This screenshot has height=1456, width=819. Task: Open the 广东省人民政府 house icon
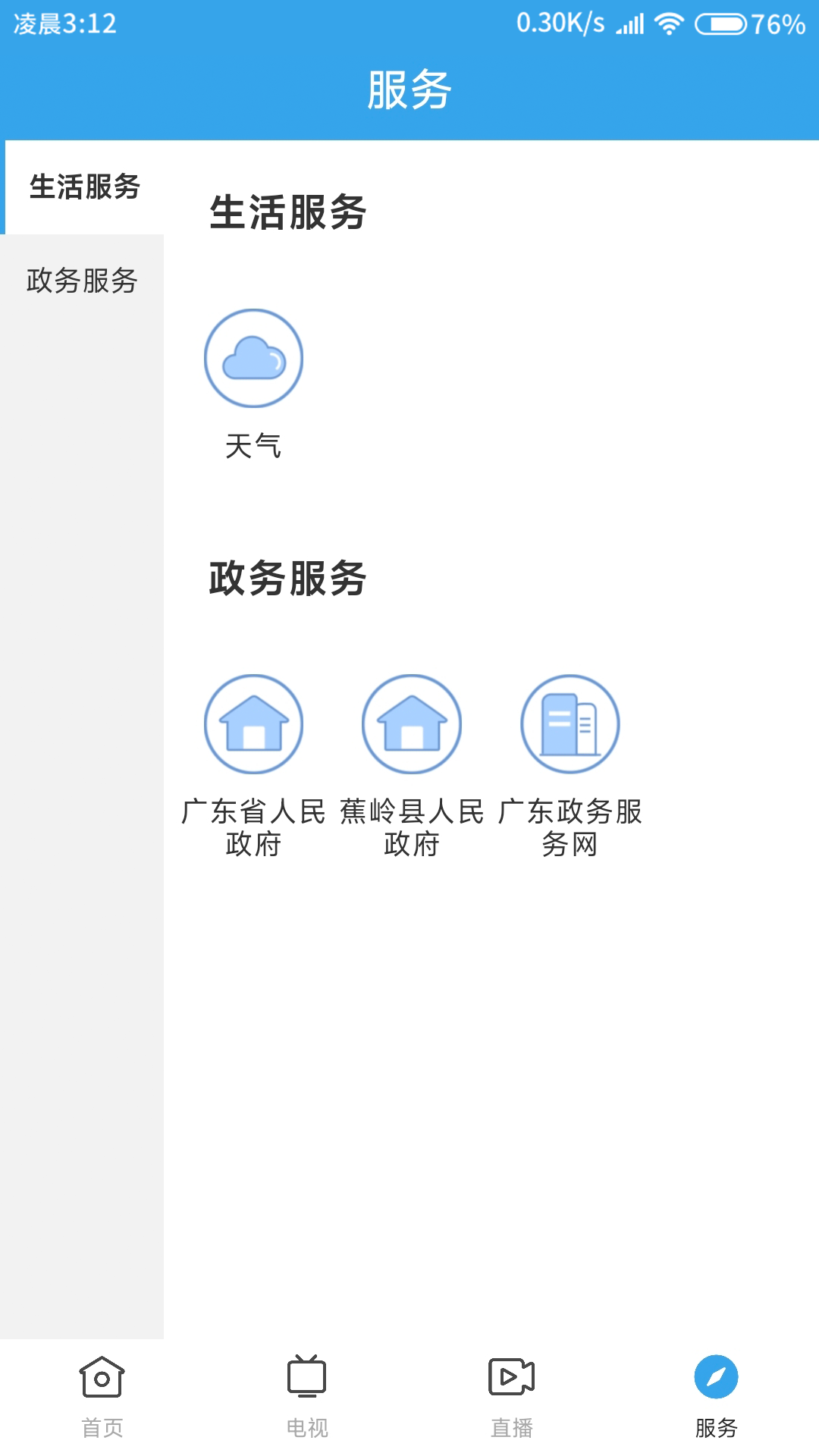[254, 724]
